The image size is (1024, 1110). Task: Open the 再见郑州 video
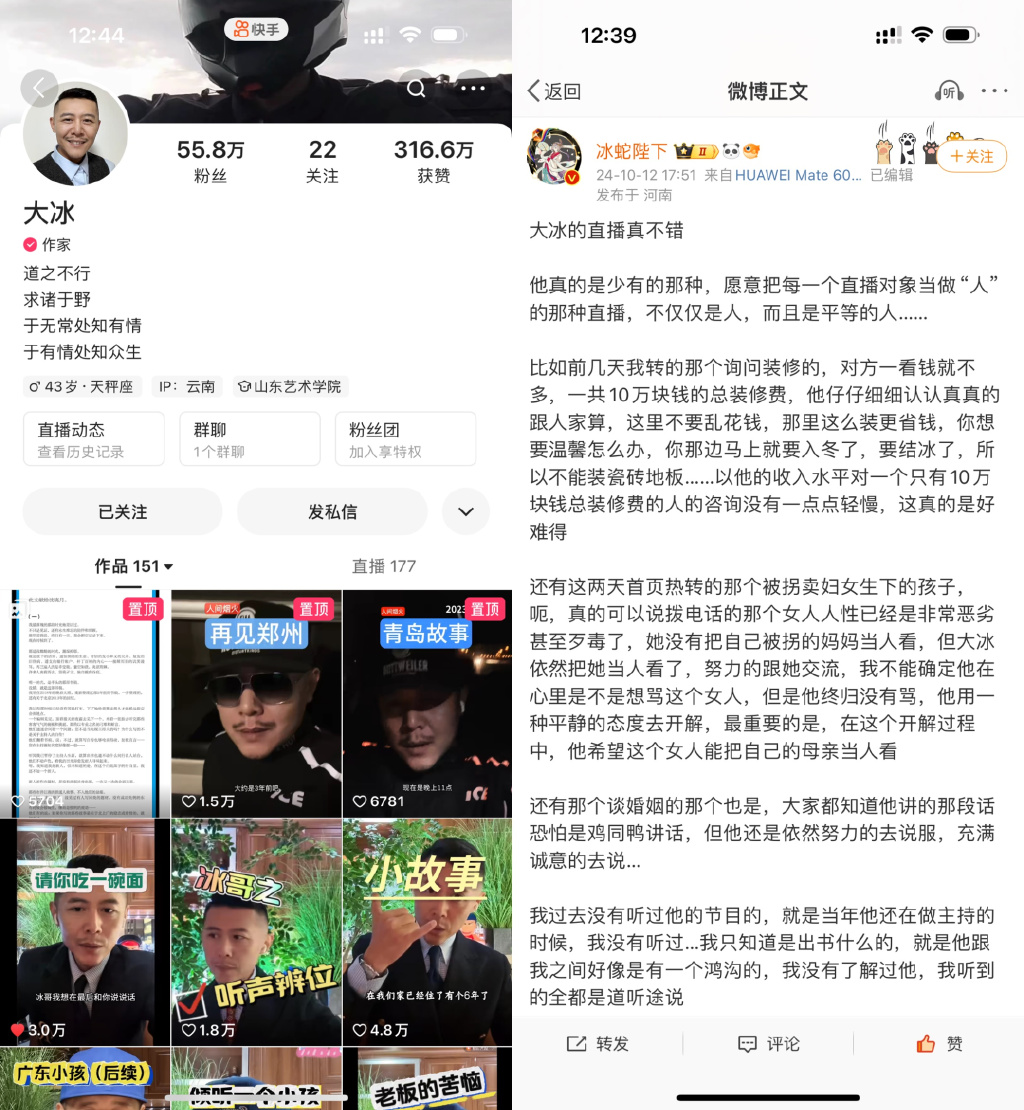[256, 704]
